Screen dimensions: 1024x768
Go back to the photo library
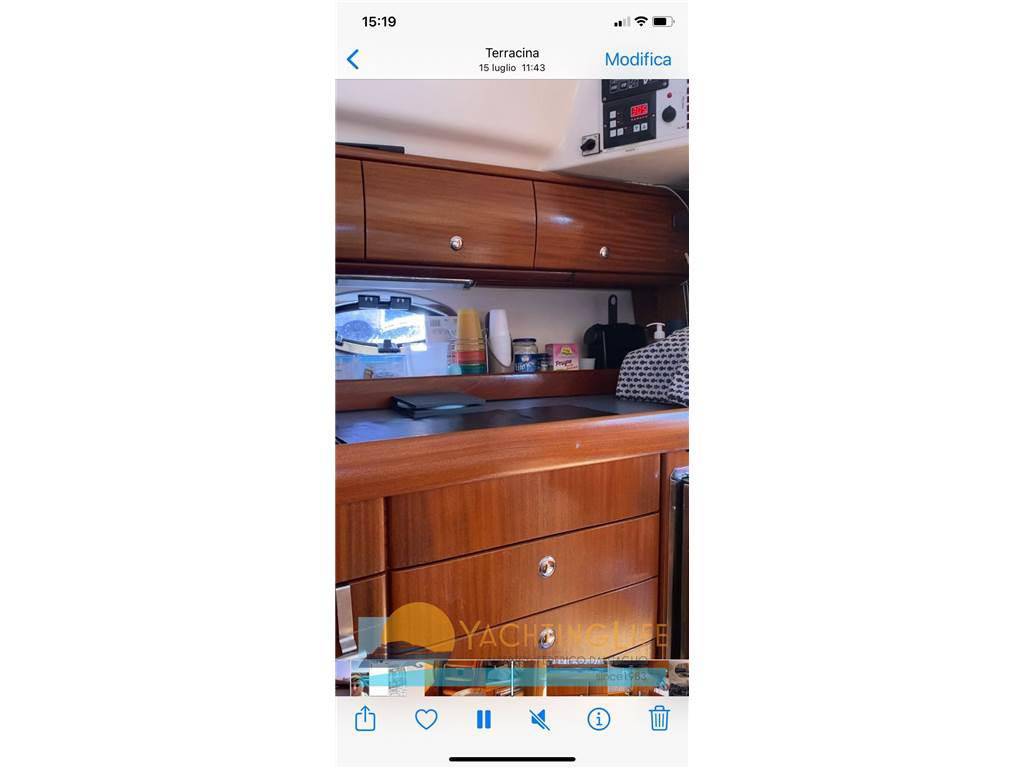tap(352, 59)
